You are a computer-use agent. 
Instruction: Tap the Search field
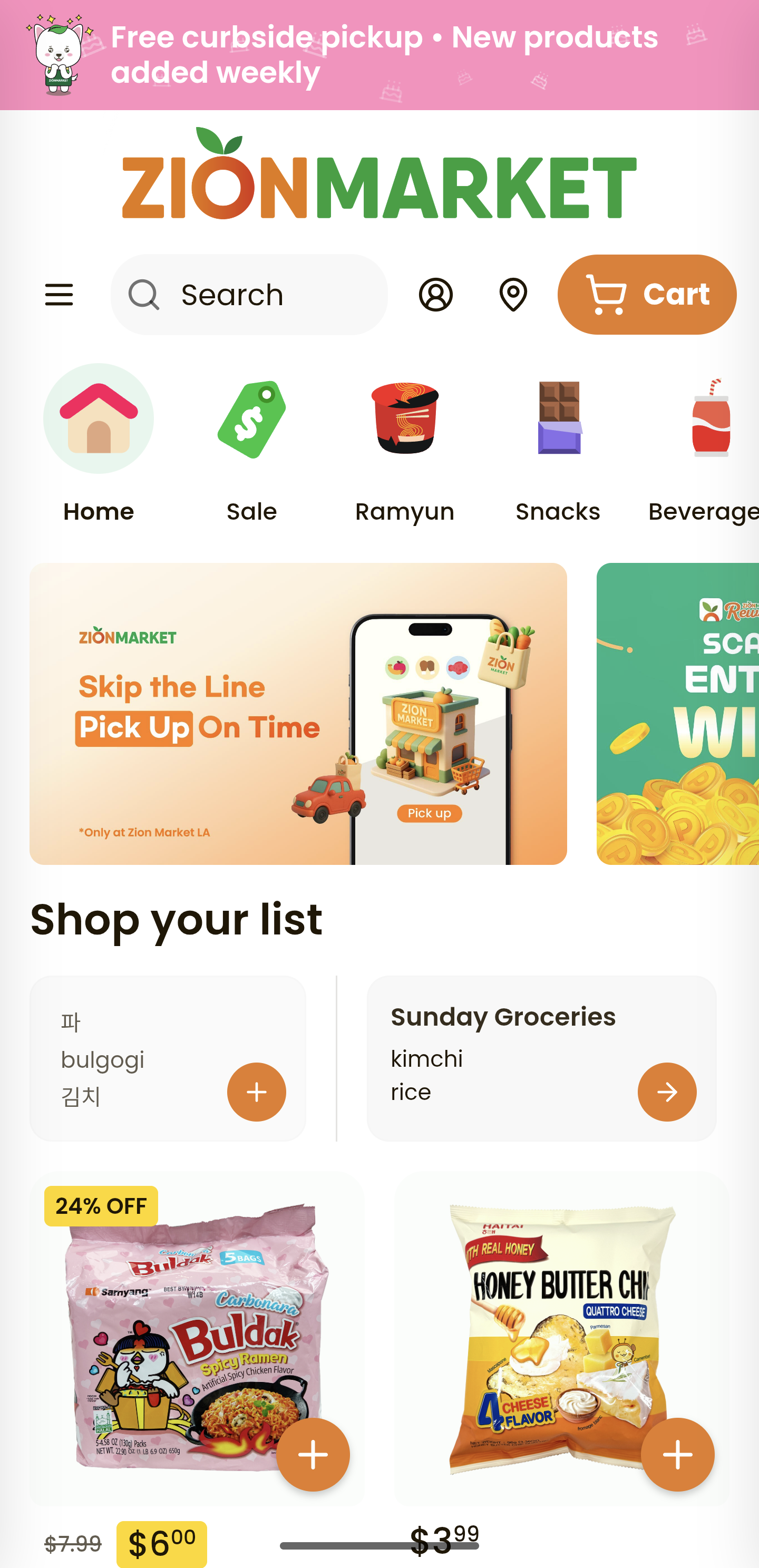(x=249, y=295)
